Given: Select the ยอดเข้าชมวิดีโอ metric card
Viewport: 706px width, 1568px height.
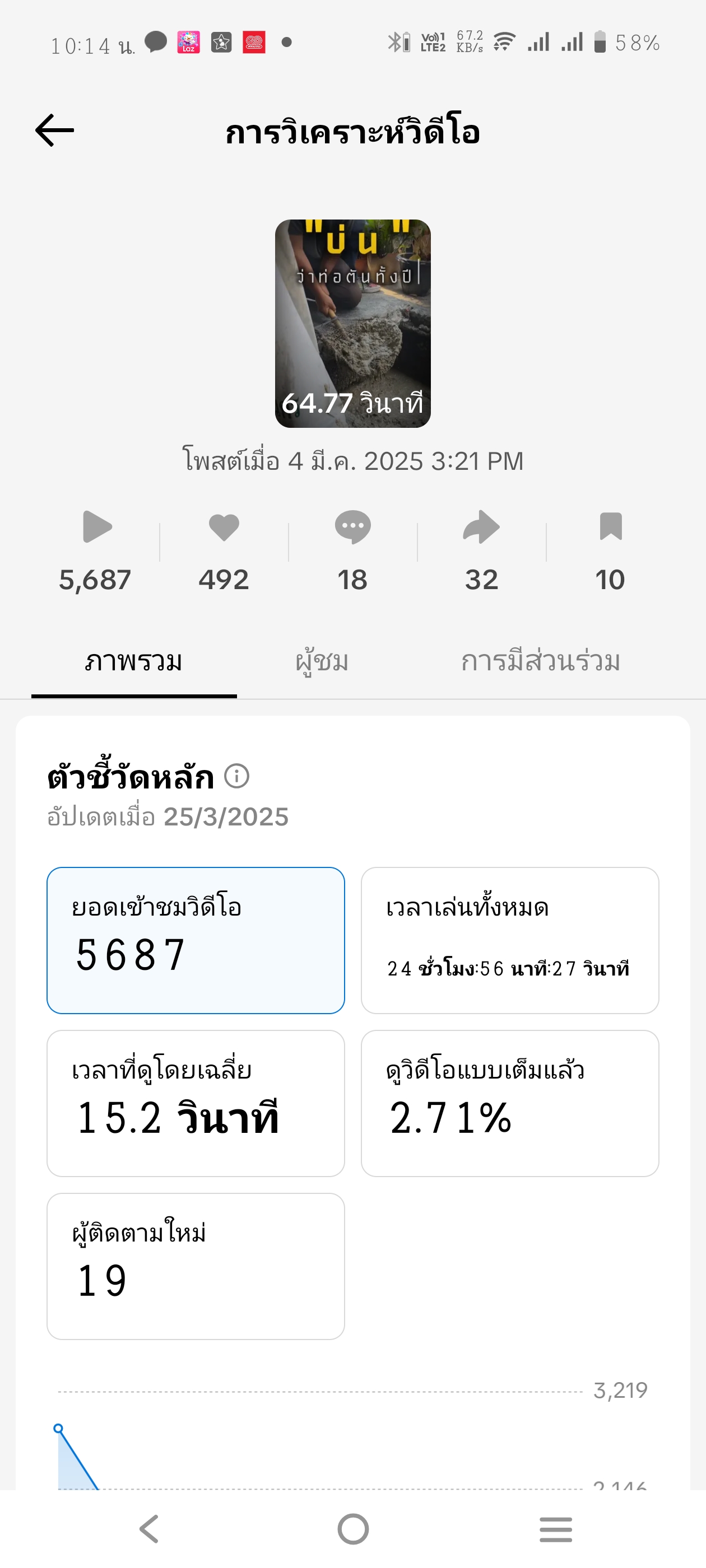Looking at the screenshot, I should click(196, 940).
